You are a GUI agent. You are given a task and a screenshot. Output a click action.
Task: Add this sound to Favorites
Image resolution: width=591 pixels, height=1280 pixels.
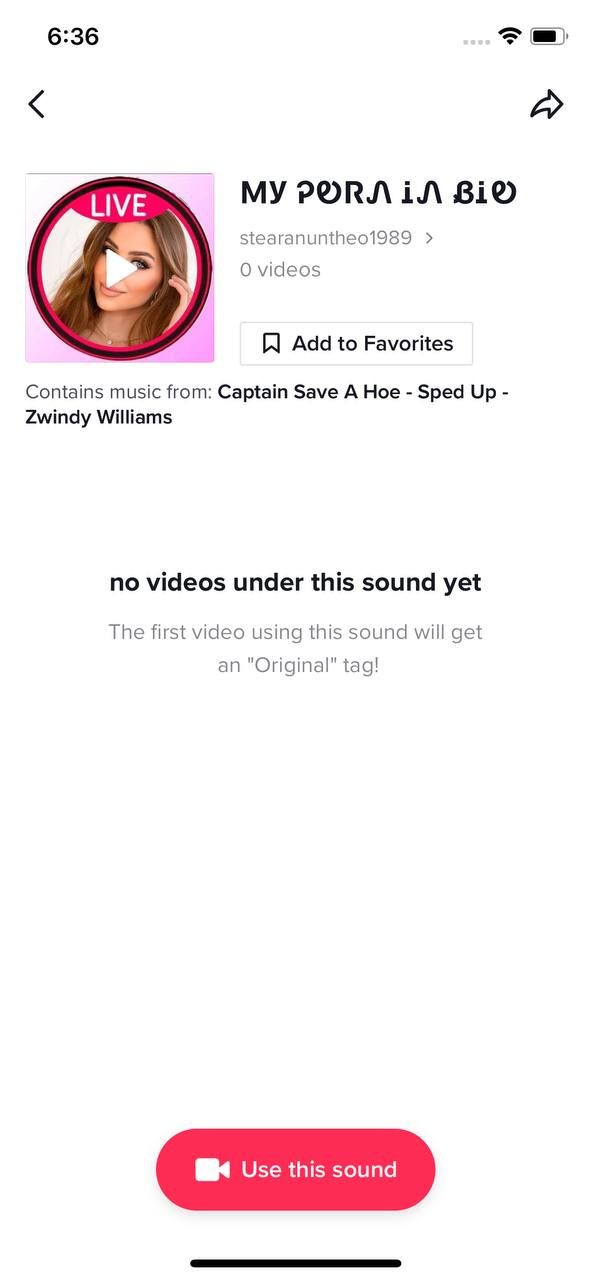[356, 343]
